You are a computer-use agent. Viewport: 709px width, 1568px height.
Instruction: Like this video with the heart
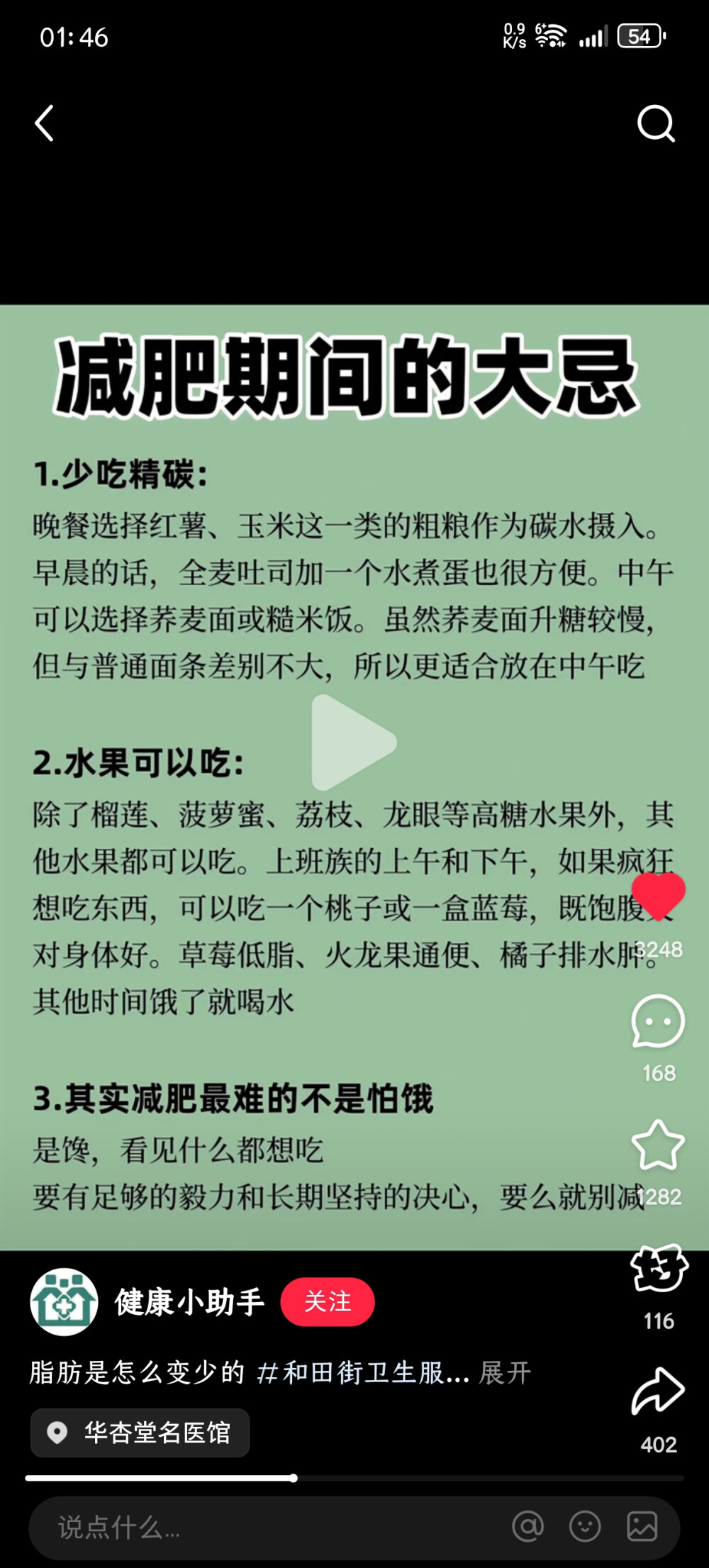pyautogui.click(x=658, y=896)
